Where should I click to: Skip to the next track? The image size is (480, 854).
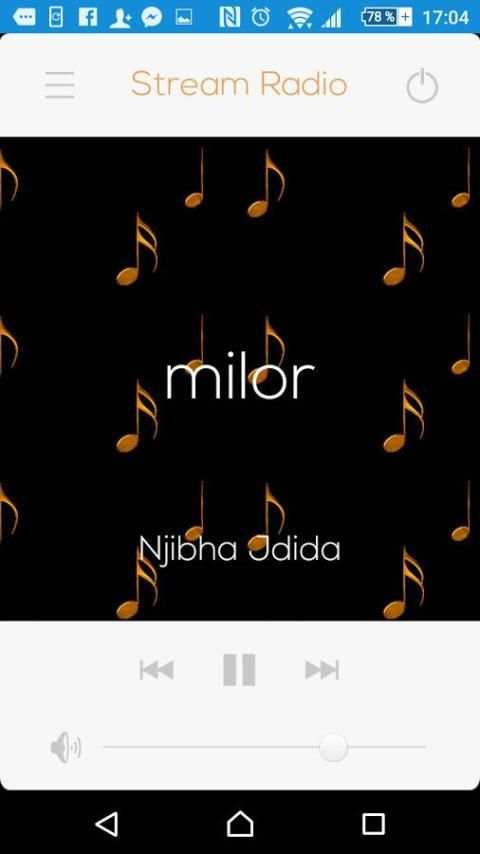[x=323, y=669]
